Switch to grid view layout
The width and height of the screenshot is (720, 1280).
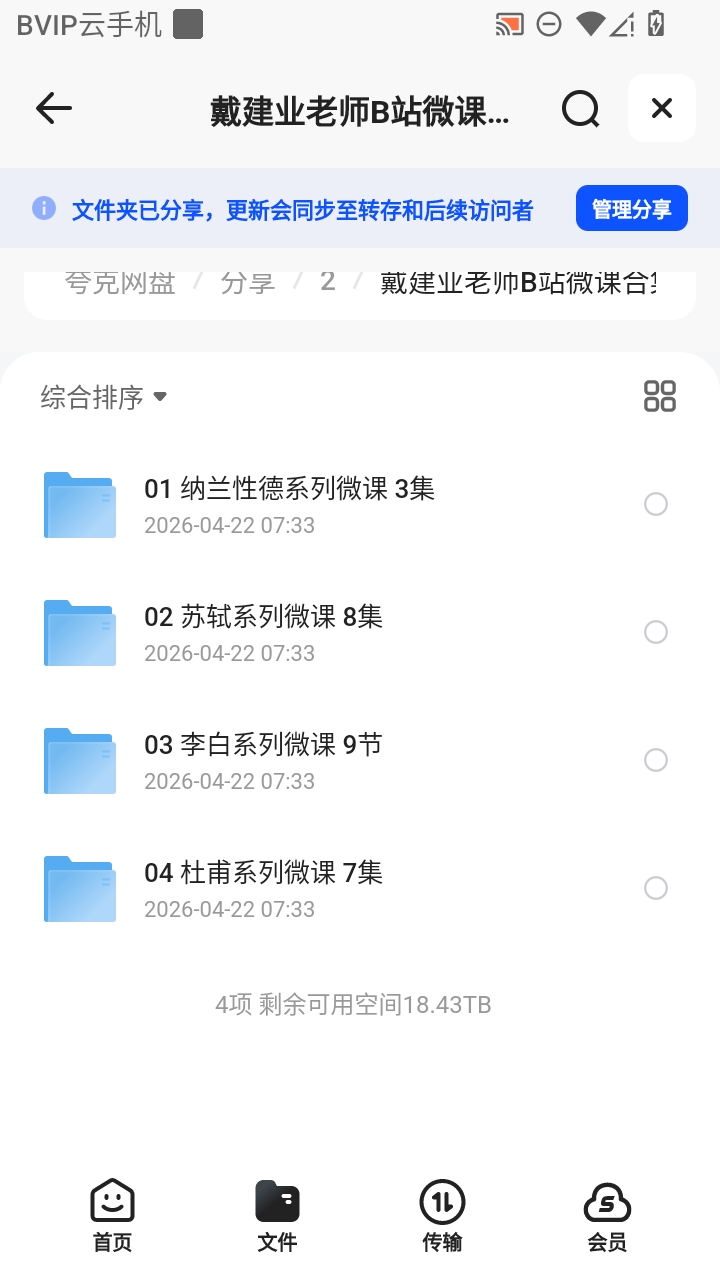[660, 396]
